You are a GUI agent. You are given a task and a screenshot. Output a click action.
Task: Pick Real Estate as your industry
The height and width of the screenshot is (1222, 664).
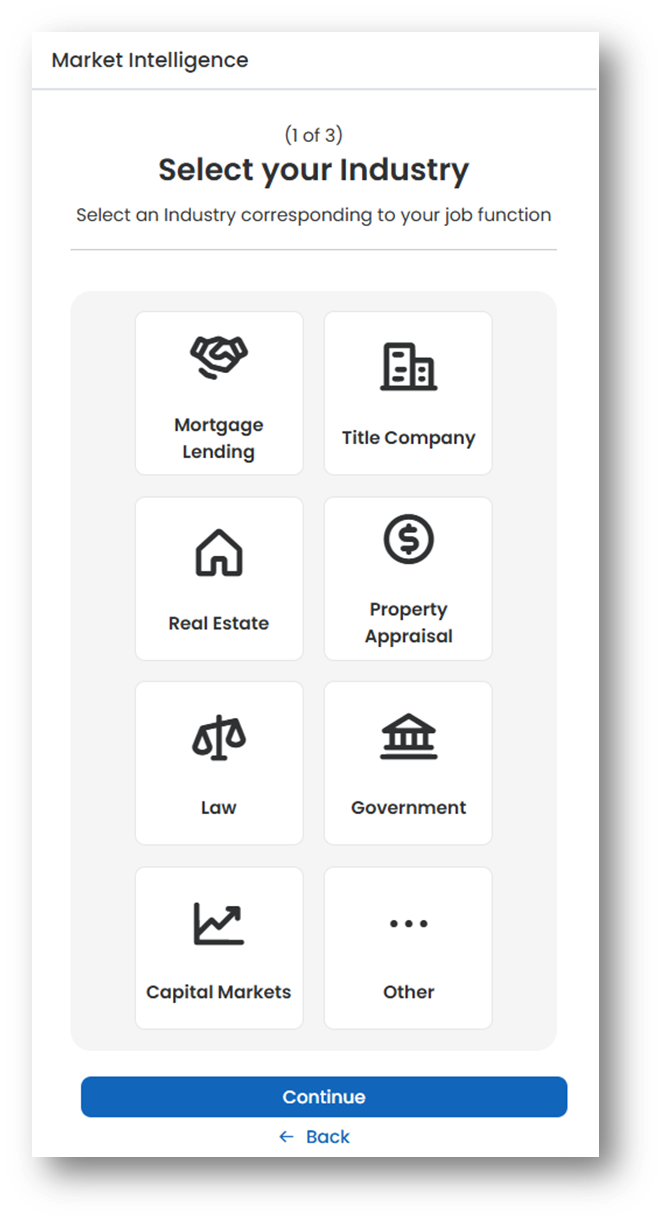tap(219, 578)
